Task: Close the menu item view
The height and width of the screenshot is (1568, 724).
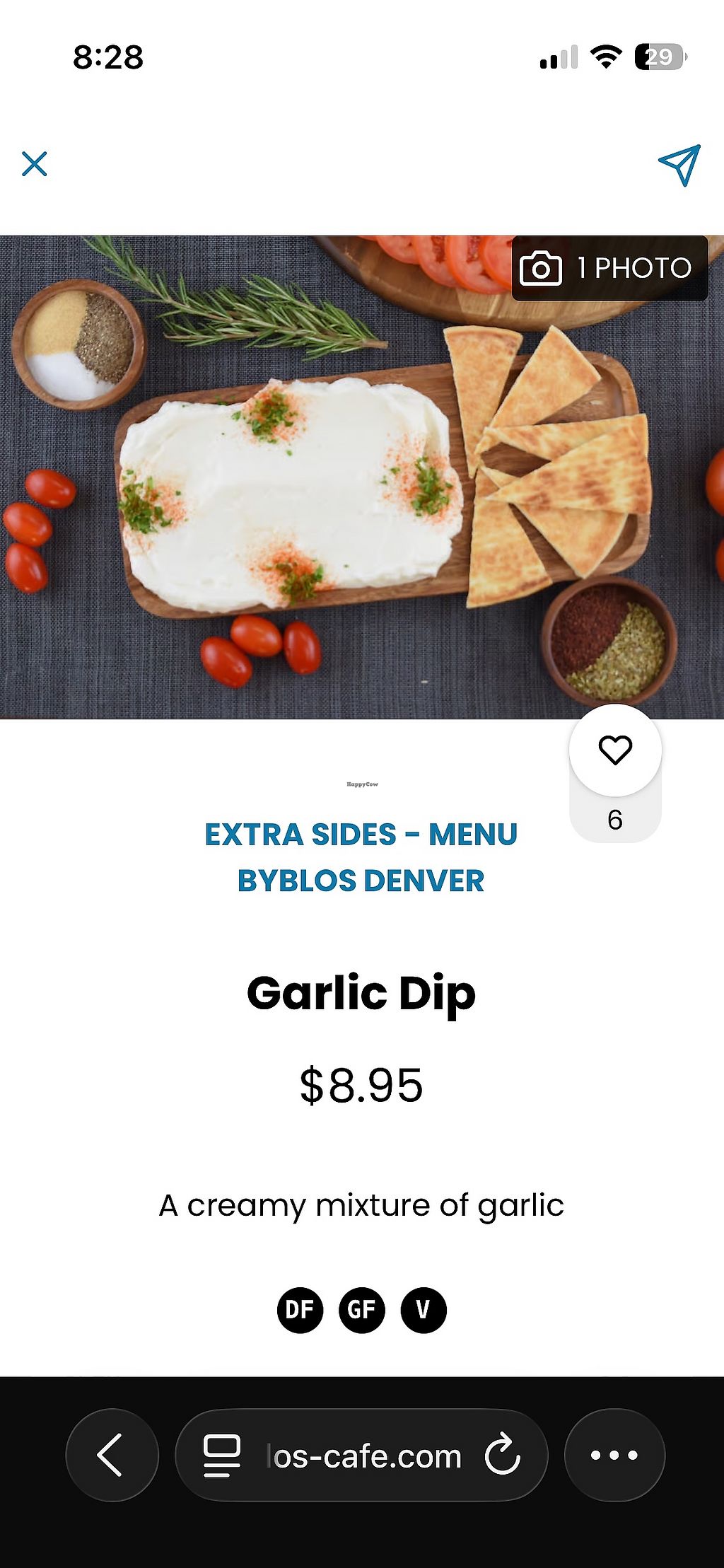Action: (x=34, y=163)
